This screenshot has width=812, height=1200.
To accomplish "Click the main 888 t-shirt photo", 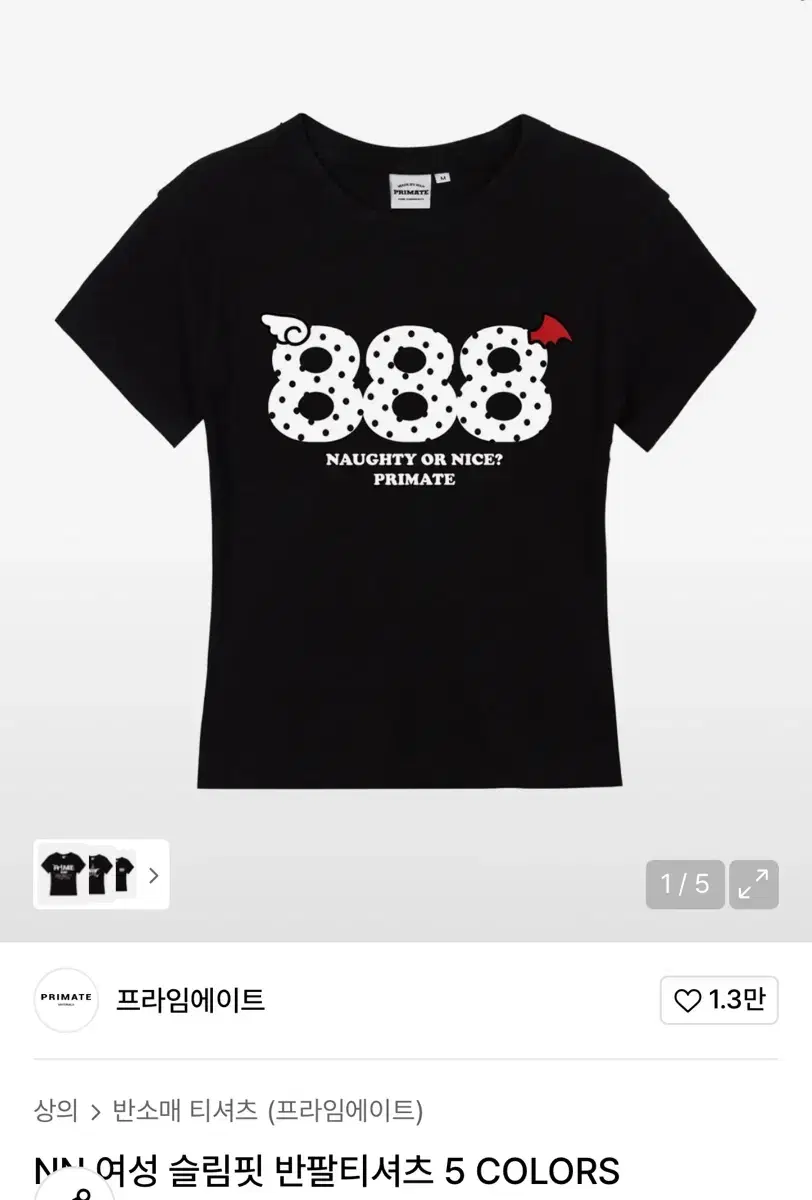I will click(x=406, y=420).
